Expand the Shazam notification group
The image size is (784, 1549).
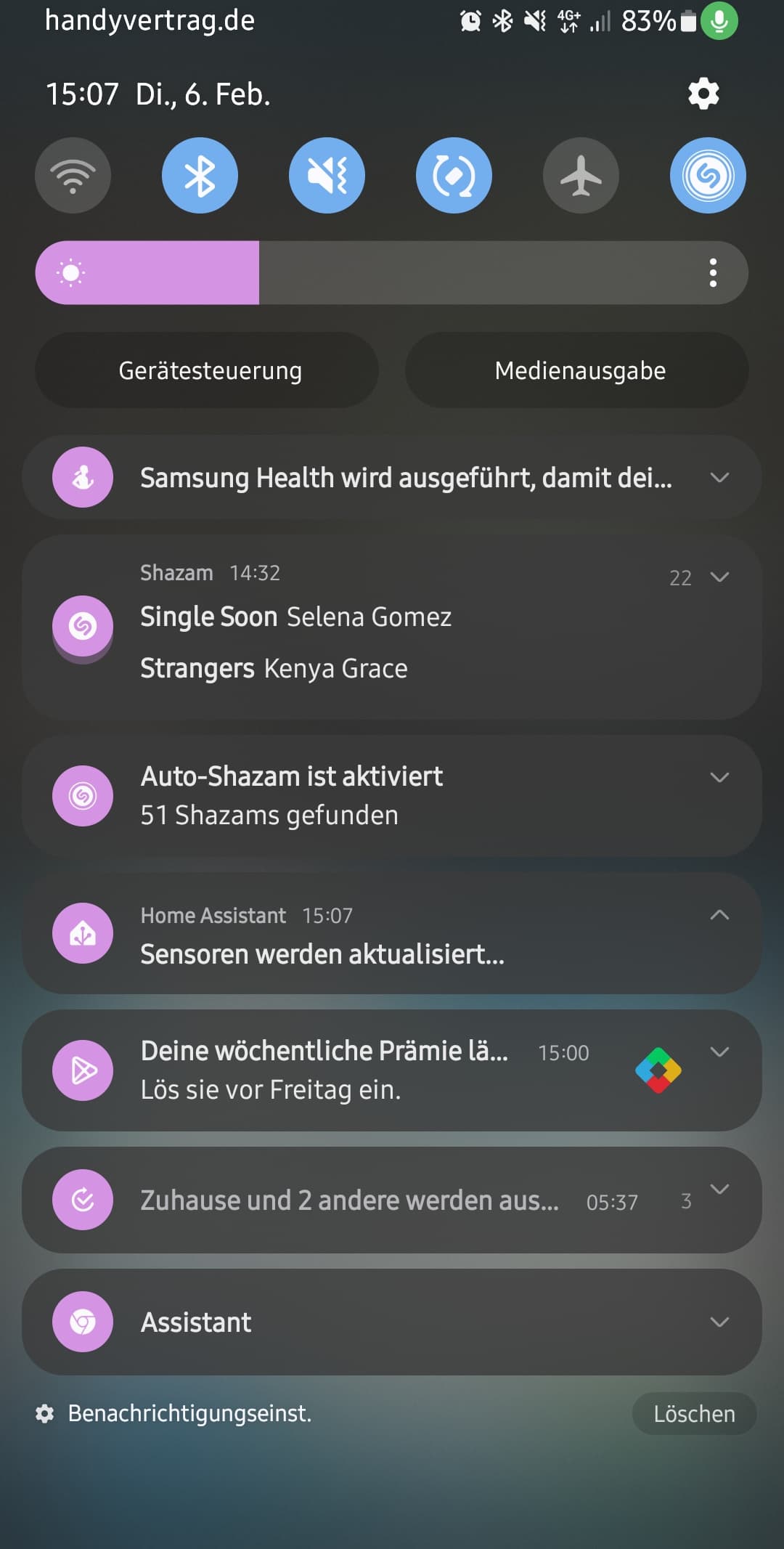pos(719,577)
